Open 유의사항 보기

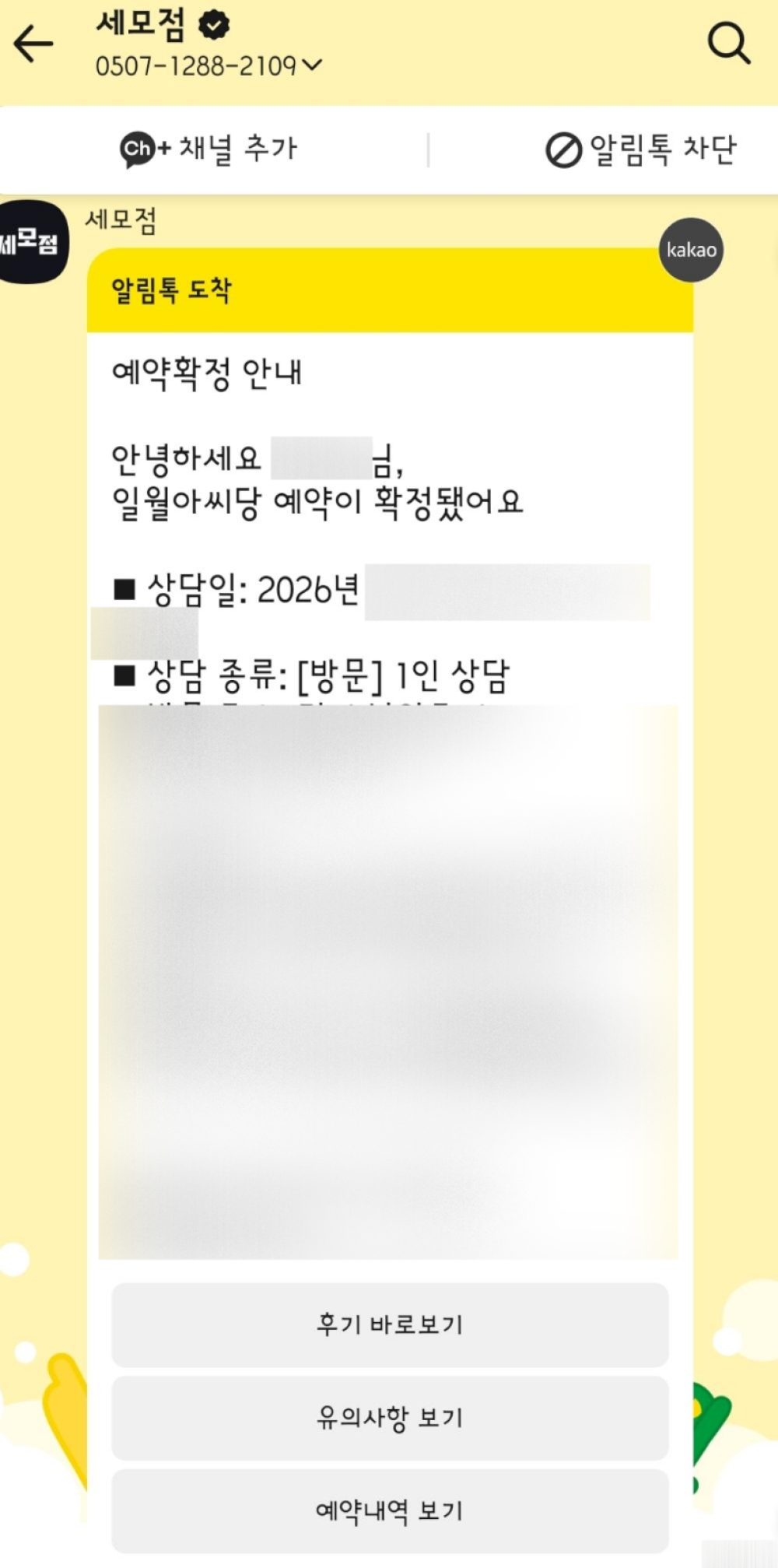pyautogui.click(x=390, y=1417)
